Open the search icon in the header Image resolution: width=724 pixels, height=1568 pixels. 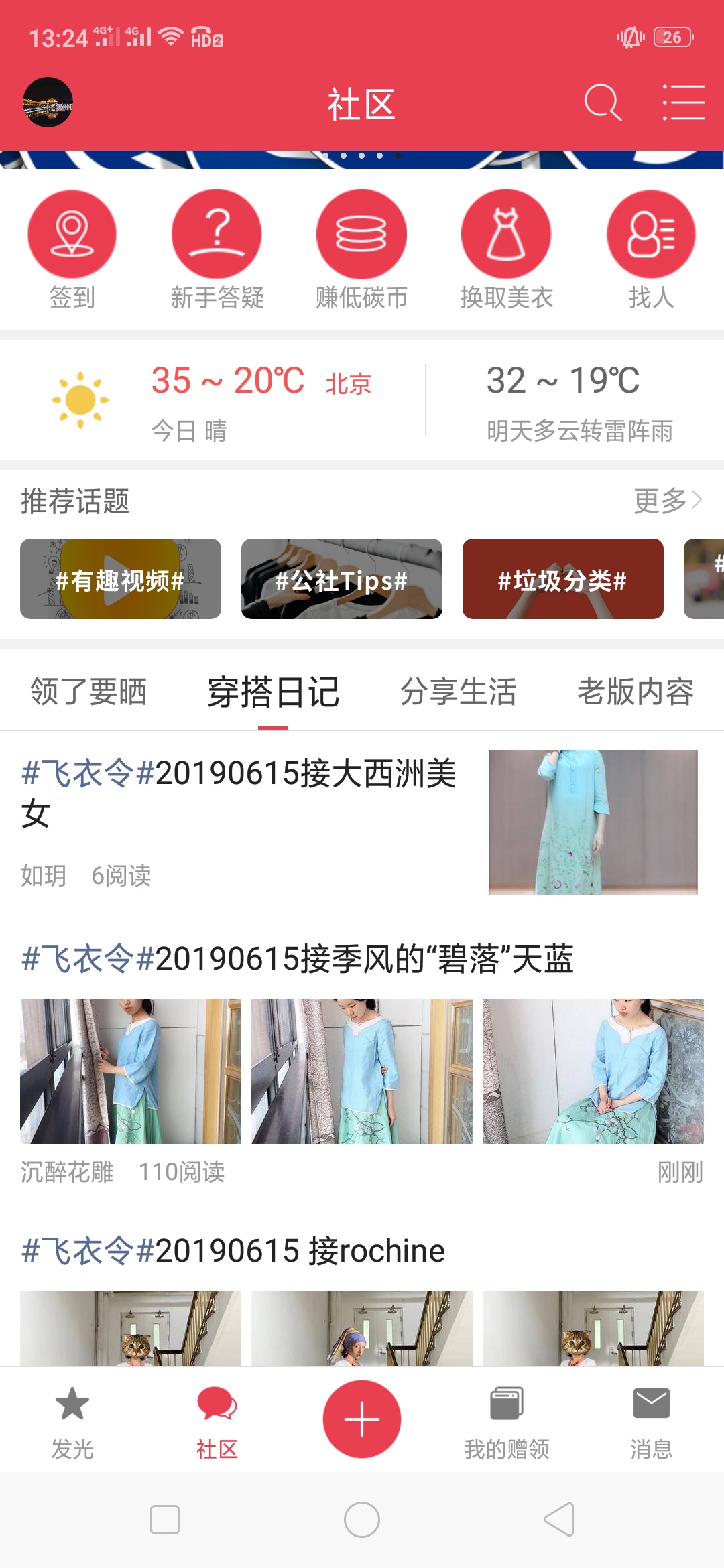tap(603, 103)
